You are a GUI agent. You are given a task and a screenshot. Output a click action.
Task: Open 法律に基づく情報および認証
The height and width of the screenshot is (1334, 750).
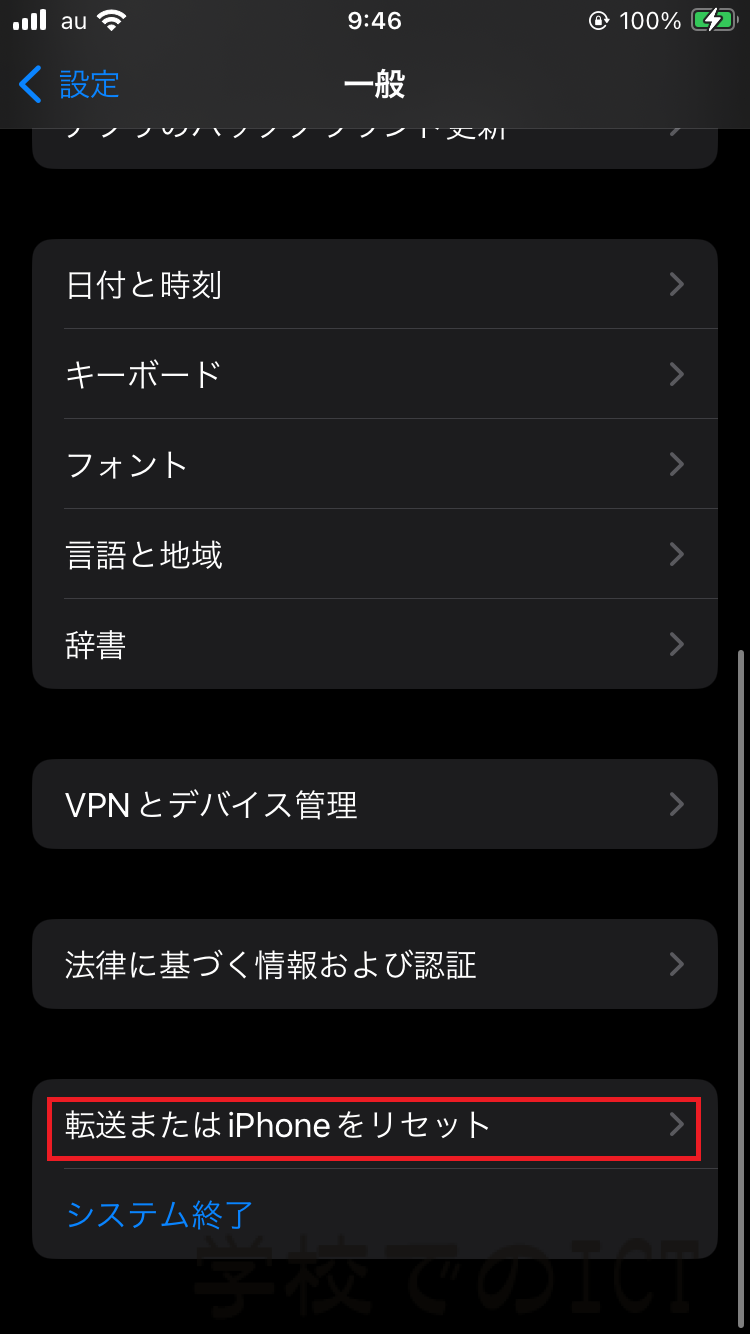click(x=375, y=964)
